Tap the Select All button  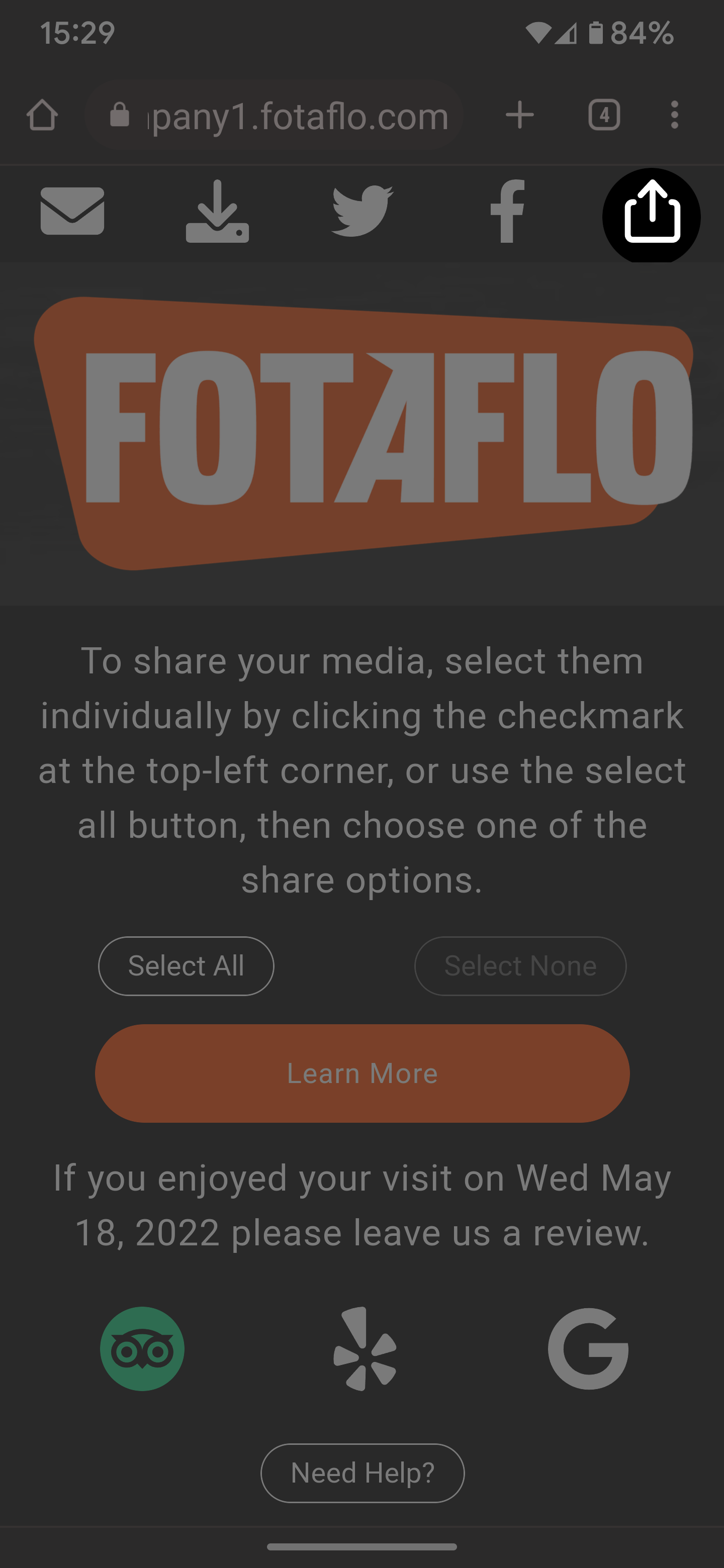point(186,966)
